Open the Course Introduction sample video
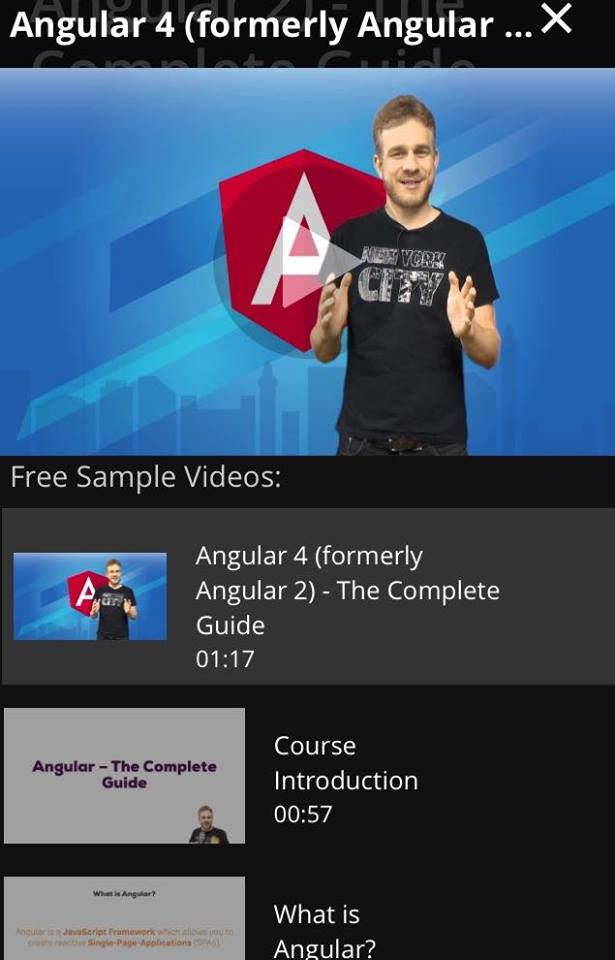 307,777
